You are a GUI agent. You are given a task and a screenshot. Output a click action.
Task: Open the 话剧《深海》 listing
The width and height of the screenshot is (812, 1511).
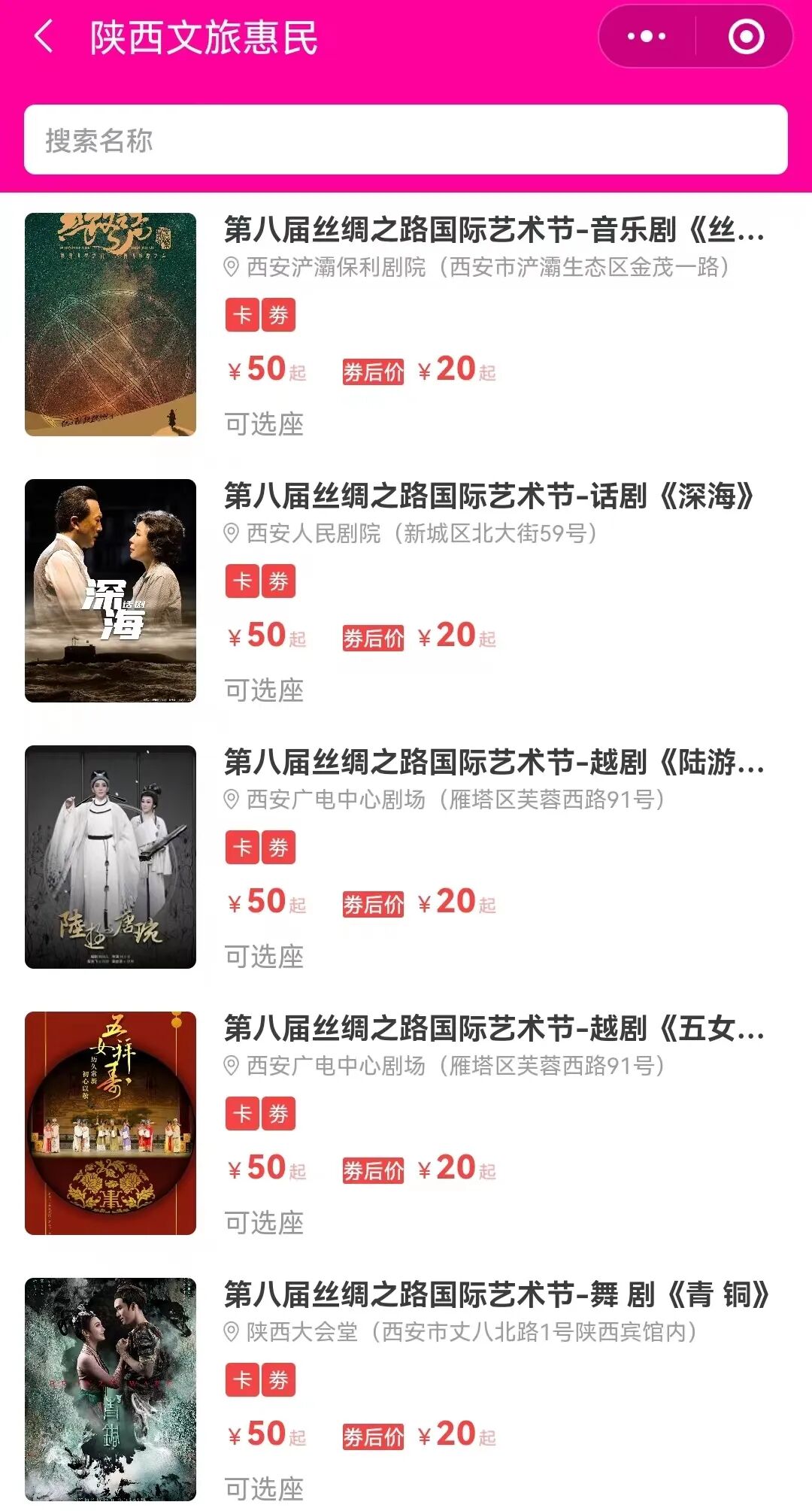[x=489, y=496]
